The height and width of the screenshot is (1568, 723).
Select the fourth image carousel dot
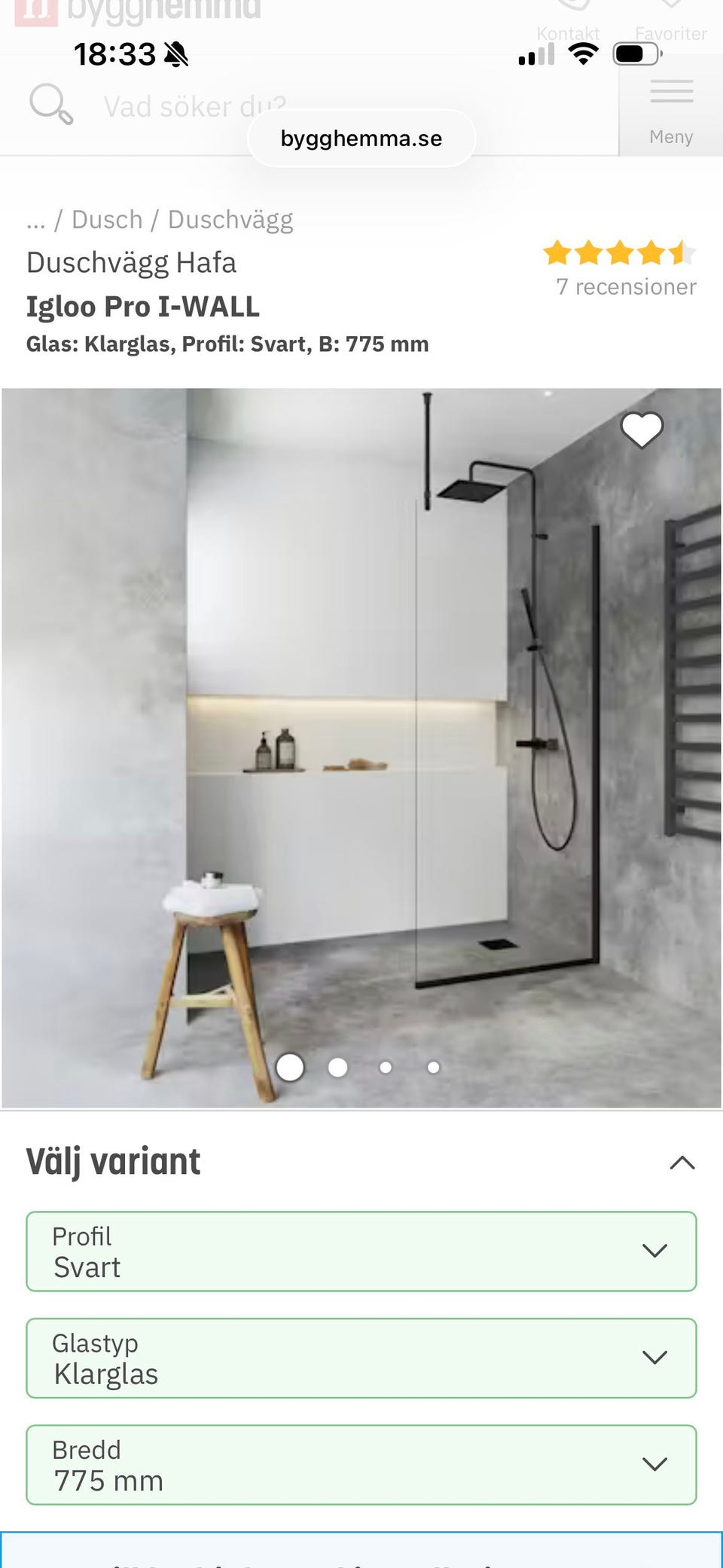pyautogui.click(x=433, y=1067)
